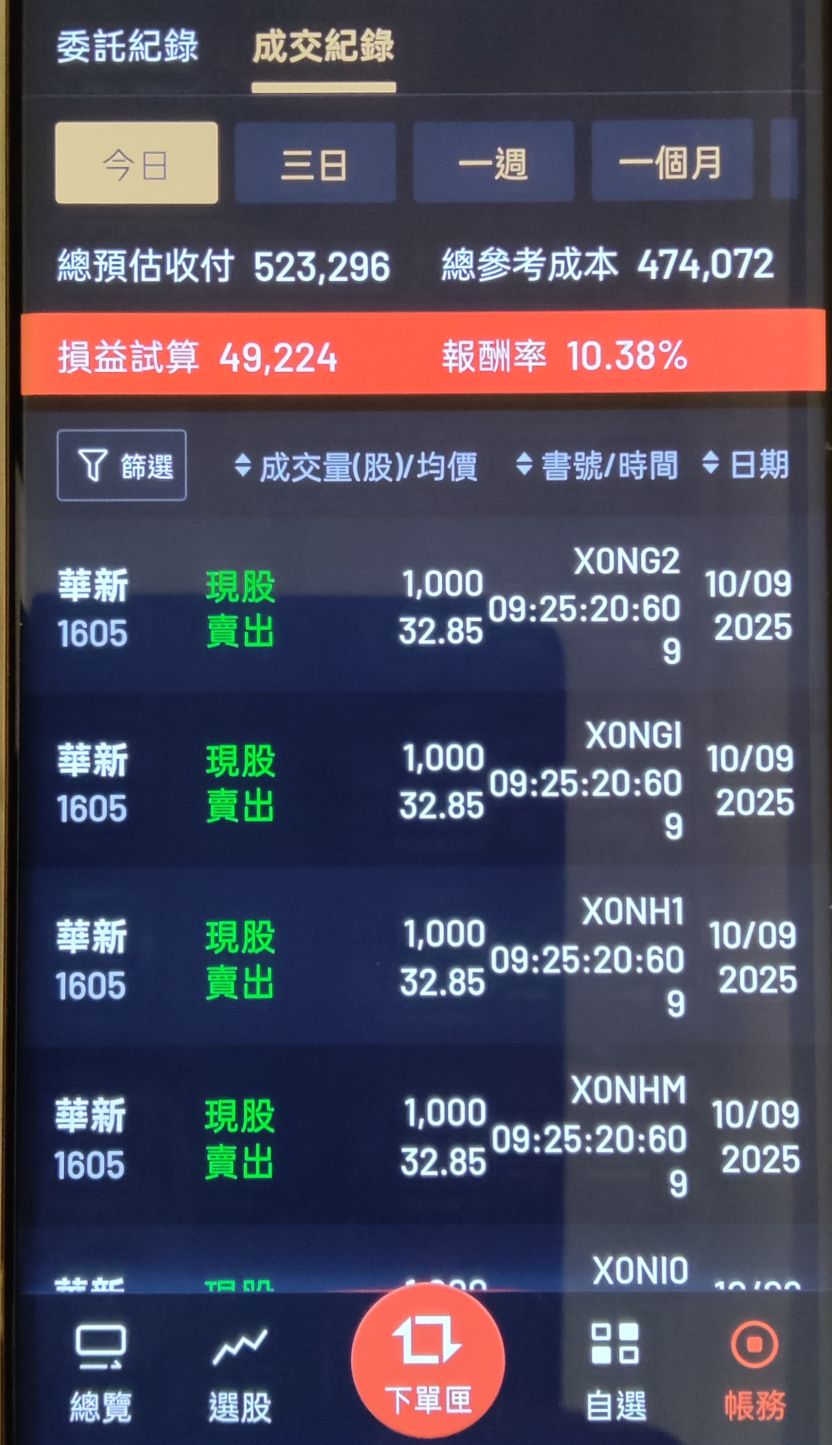Choose the 三日 date range
The image size is (832, 1445).
(315, 163)
